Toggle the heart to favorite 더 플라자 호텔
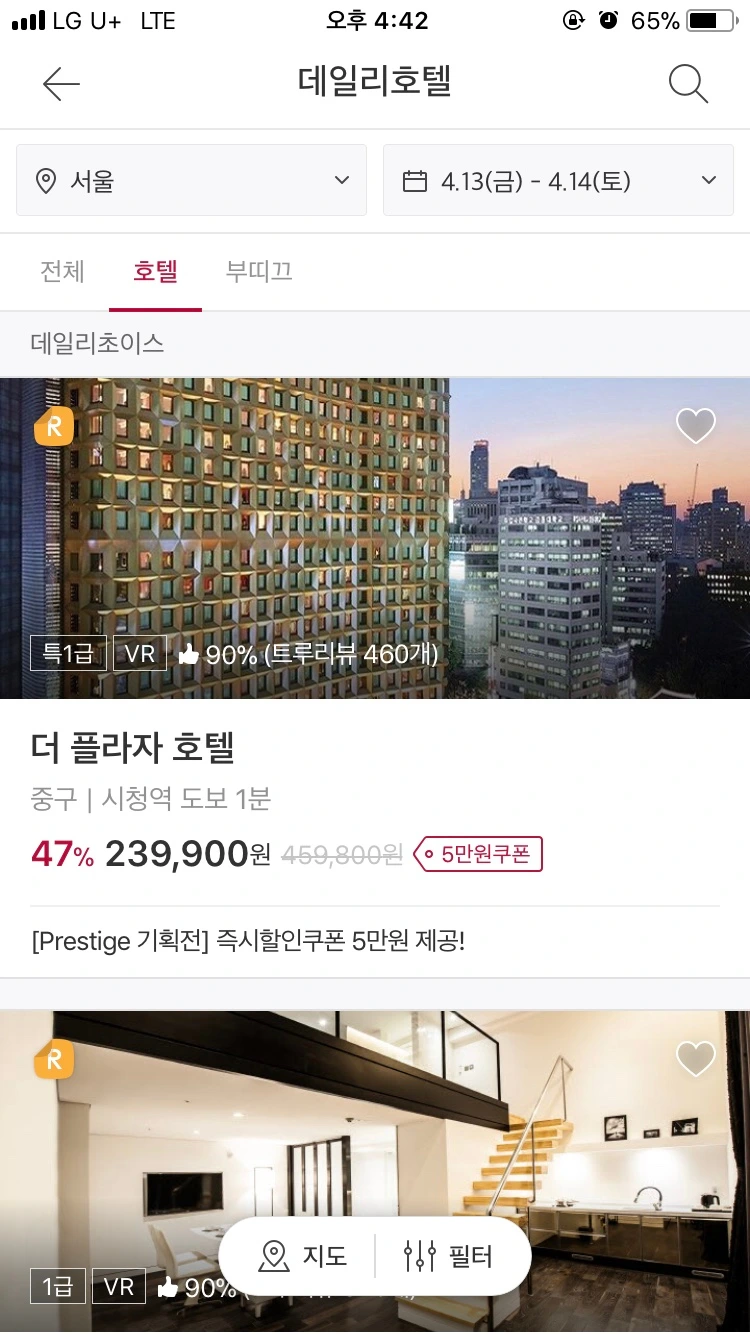The width and height of the screenshot is (750, 1334). pos(696,425)
